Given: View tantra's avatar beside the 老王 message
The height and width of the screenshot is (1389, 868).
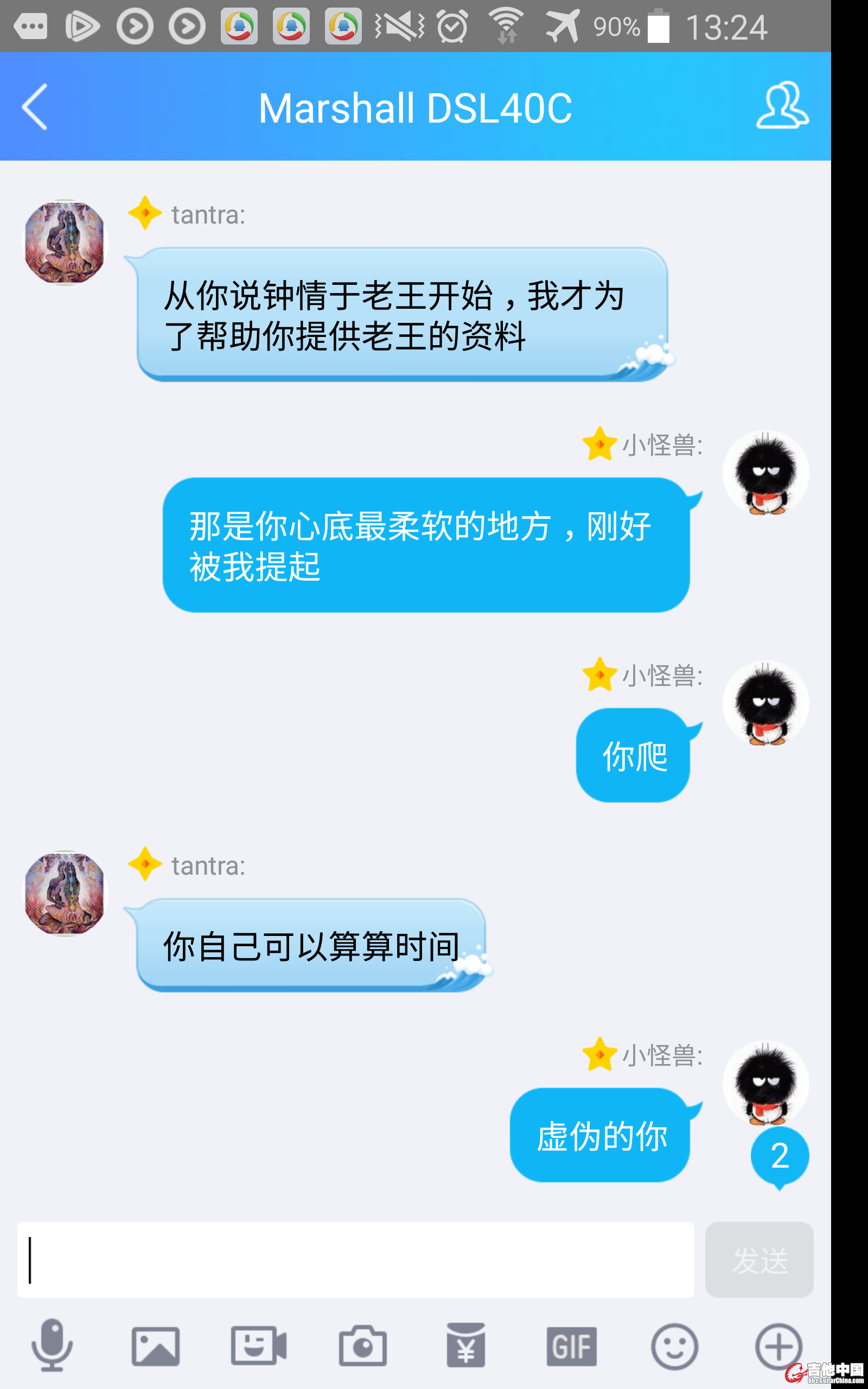Looking at the screenshot, I should 66,243.
